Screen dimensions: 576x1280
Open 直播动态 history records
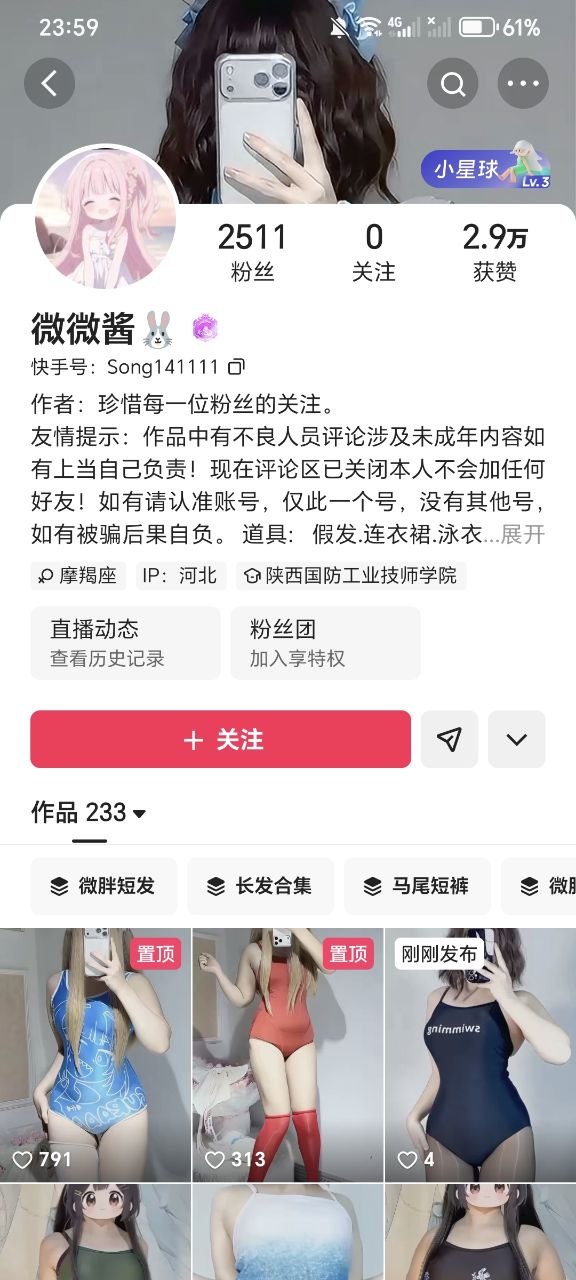pyautogui.click(x=125, y=643)
